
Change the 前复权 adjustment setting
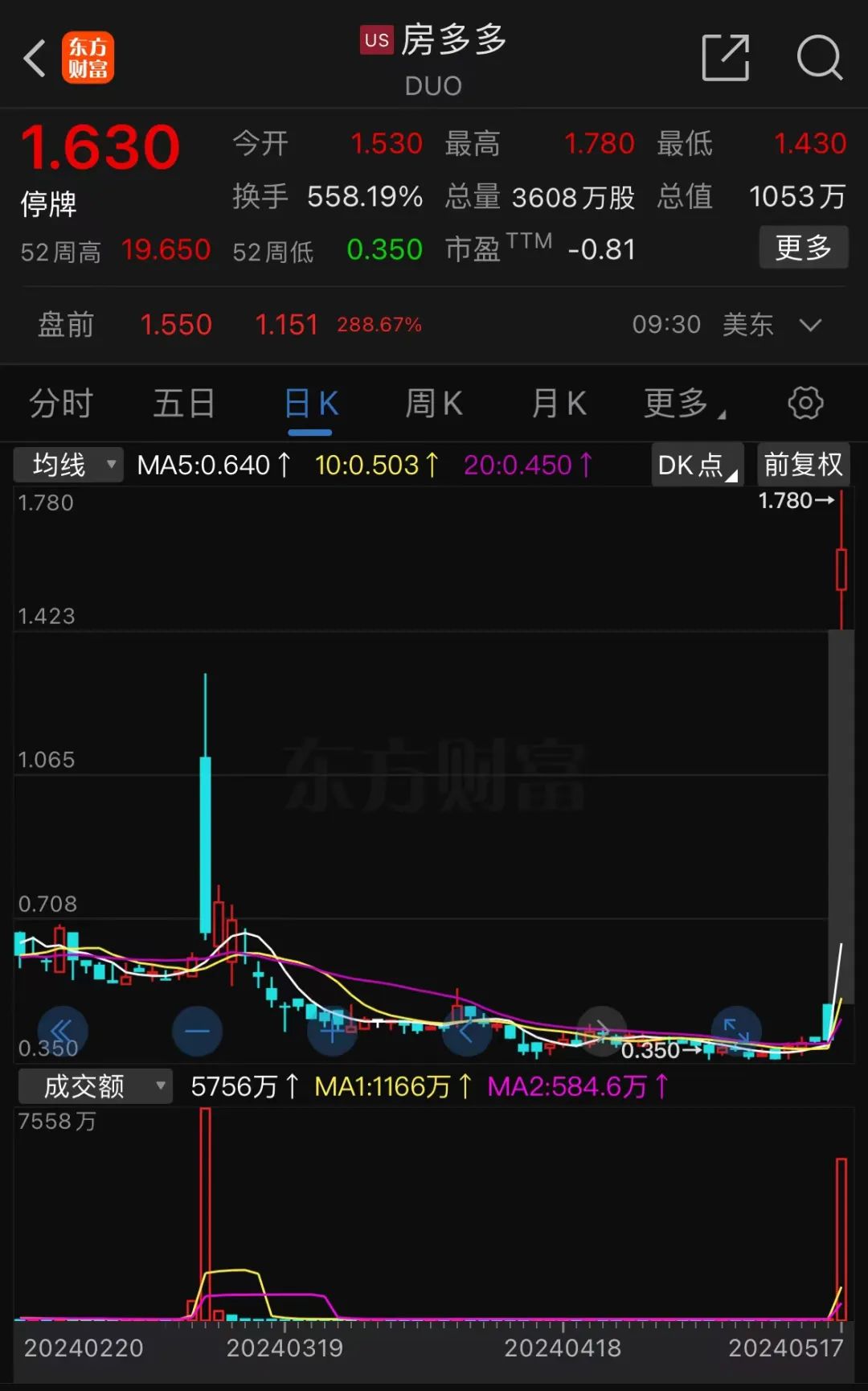tap(803, 465)
